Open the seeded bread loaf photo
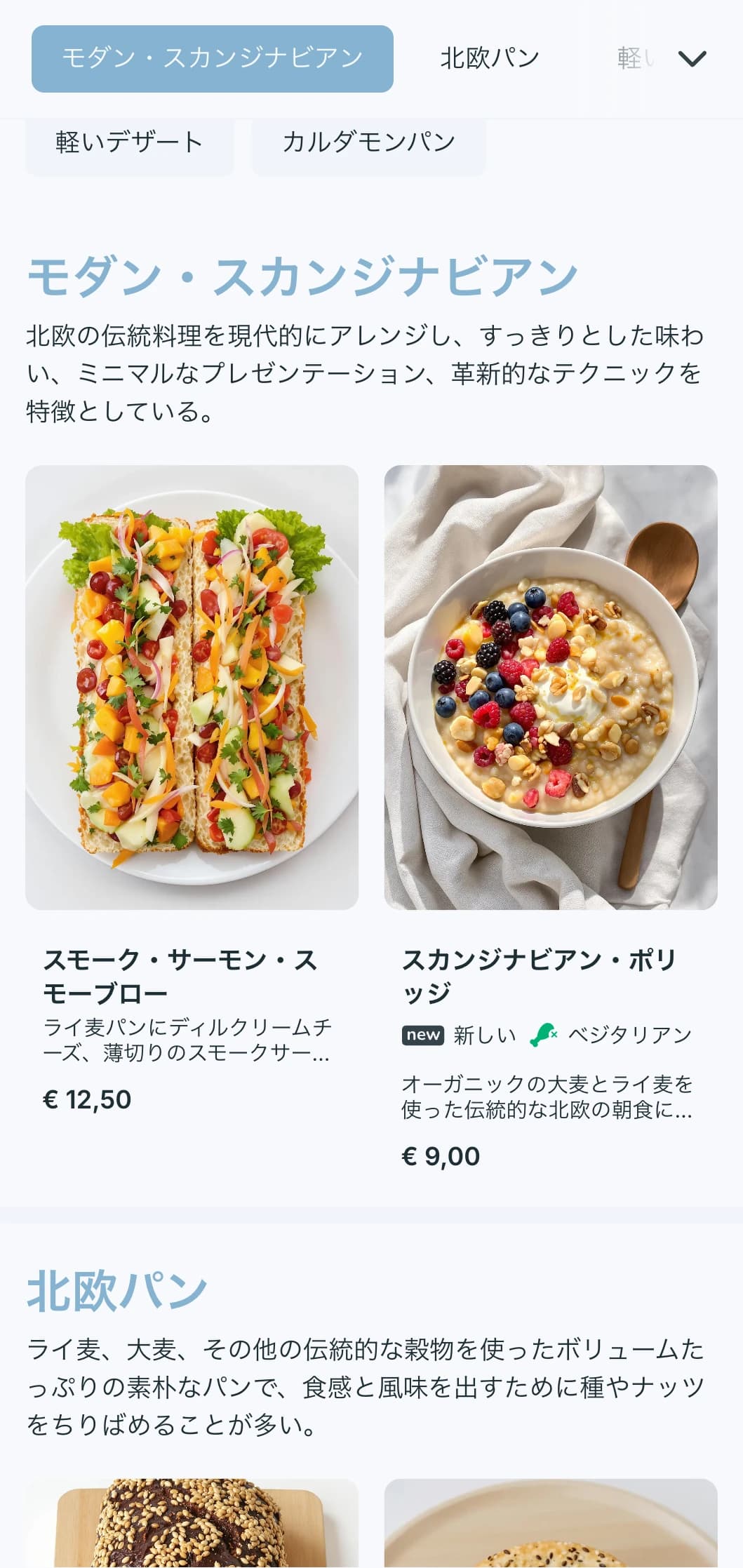 189,1529
